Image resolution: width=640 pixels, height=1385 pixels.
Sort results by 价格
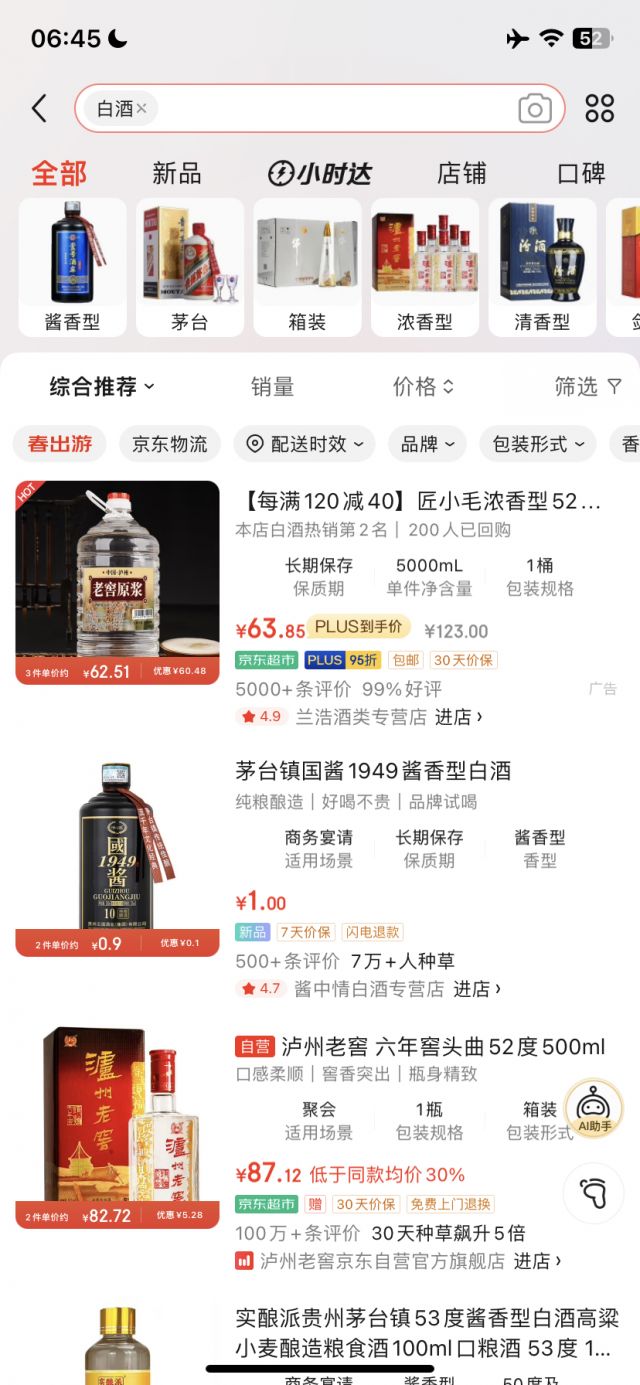click(423, 386)
